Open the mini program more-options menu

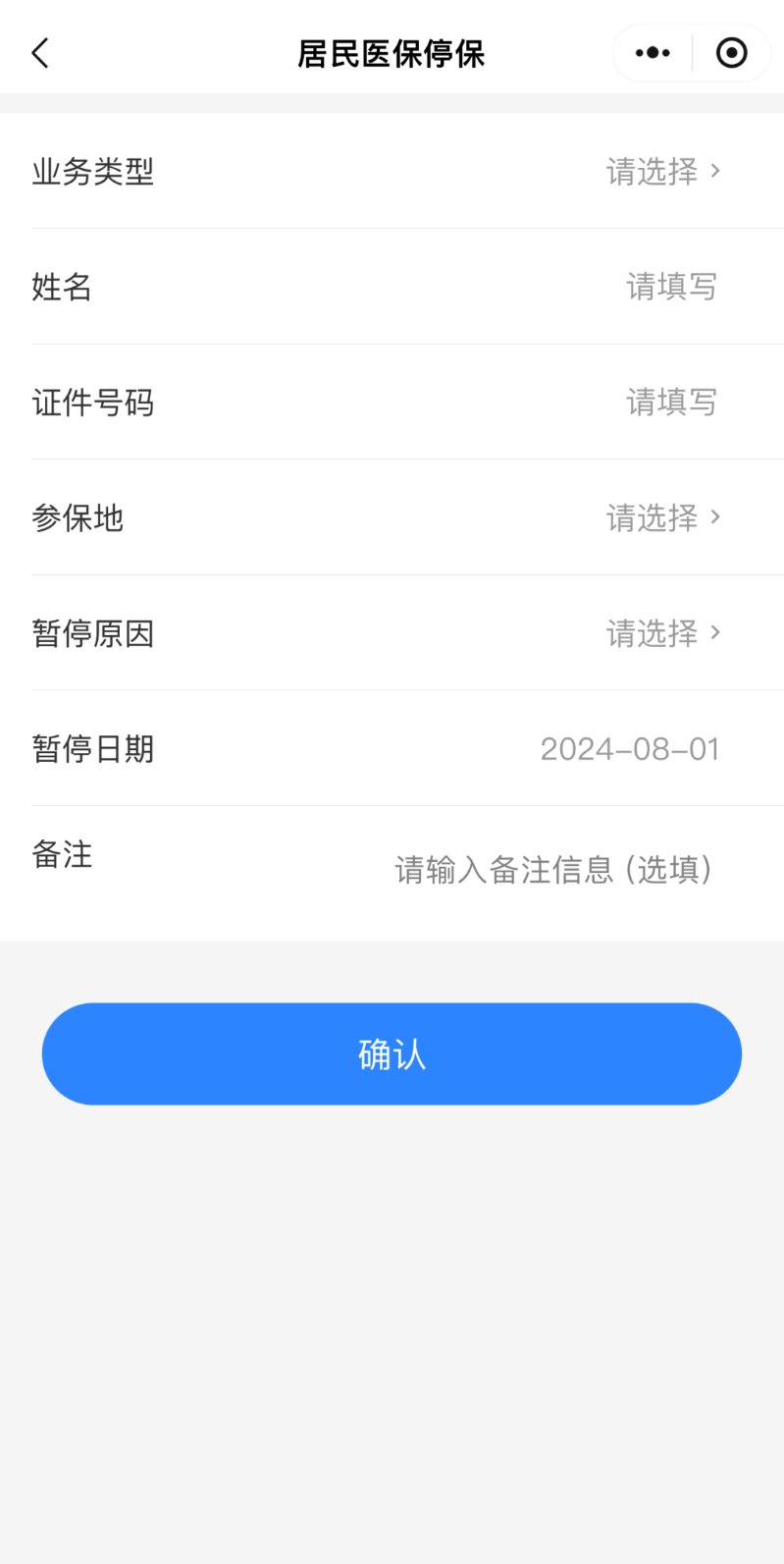coord(653,53)
